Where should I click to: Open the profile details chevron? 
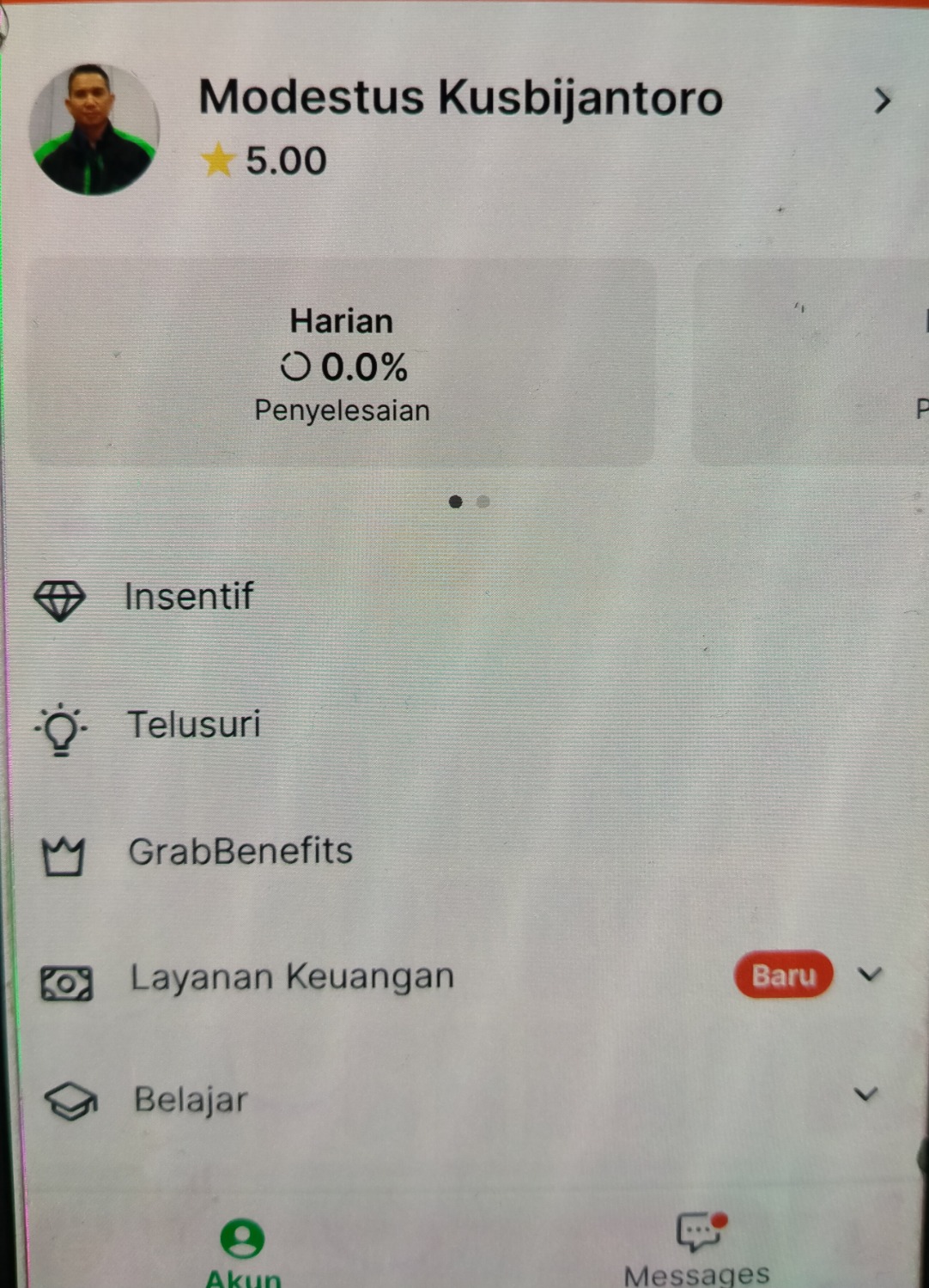tap(882, 101)
